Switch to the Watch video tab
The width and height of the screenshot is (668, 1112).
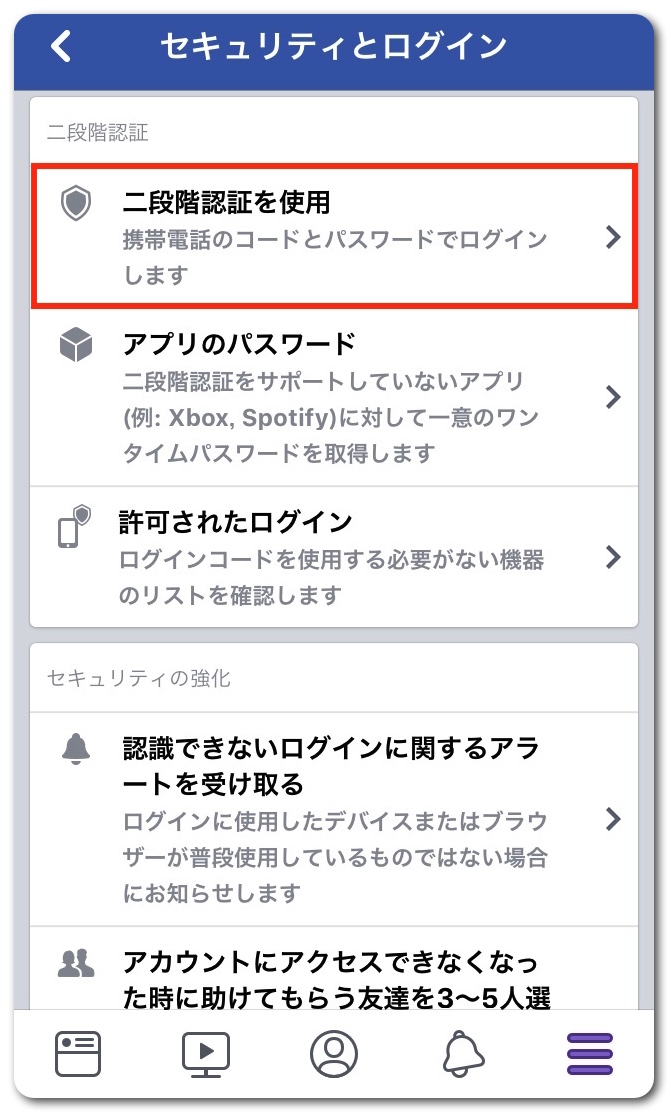tap(206, 1053)
